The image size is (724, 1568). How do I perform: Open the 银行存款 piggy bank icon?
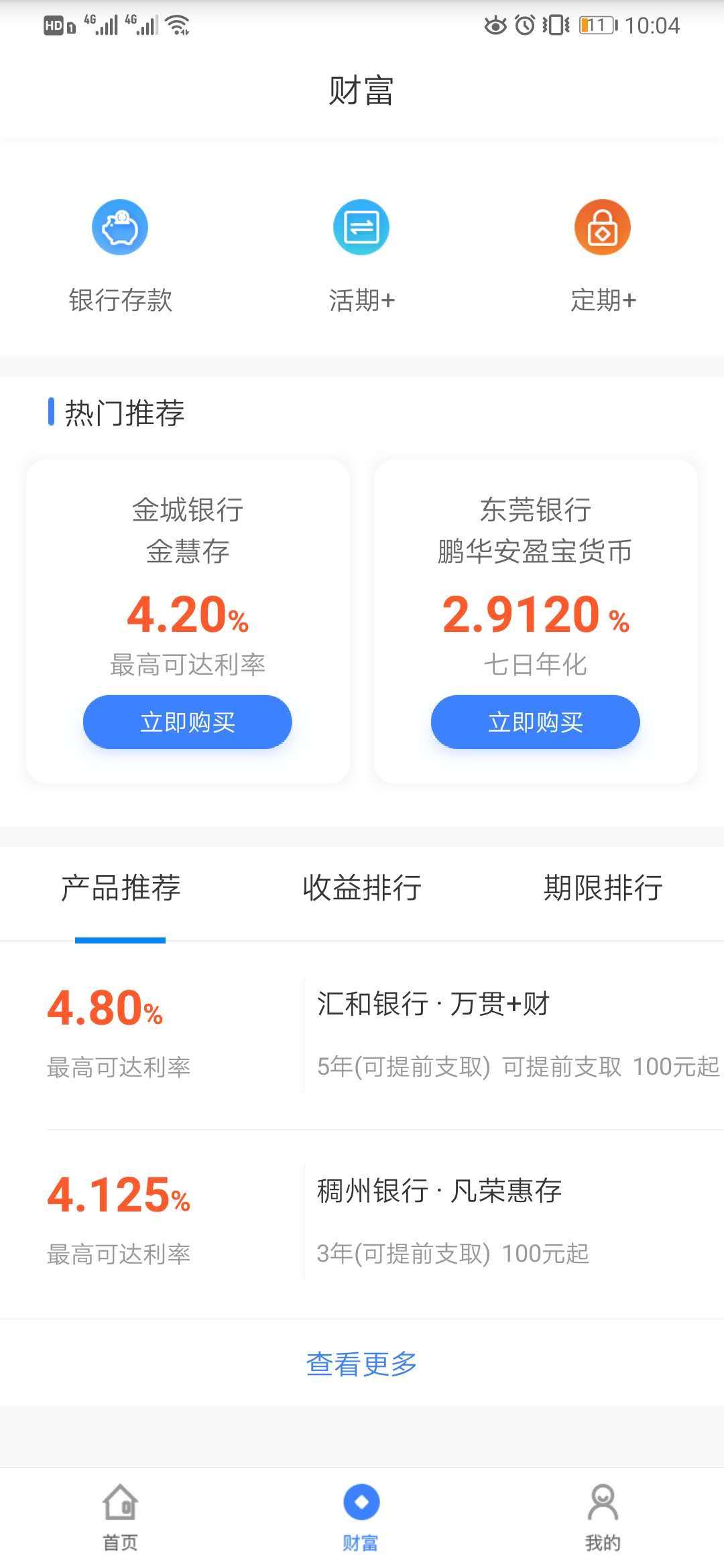119,226
